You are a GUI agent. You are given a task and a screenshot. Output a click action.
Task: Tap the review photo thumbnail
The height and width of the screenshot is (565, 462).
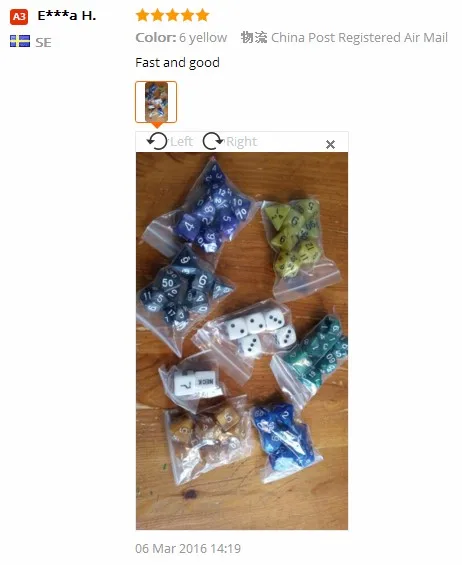click(x=156, y=102)
